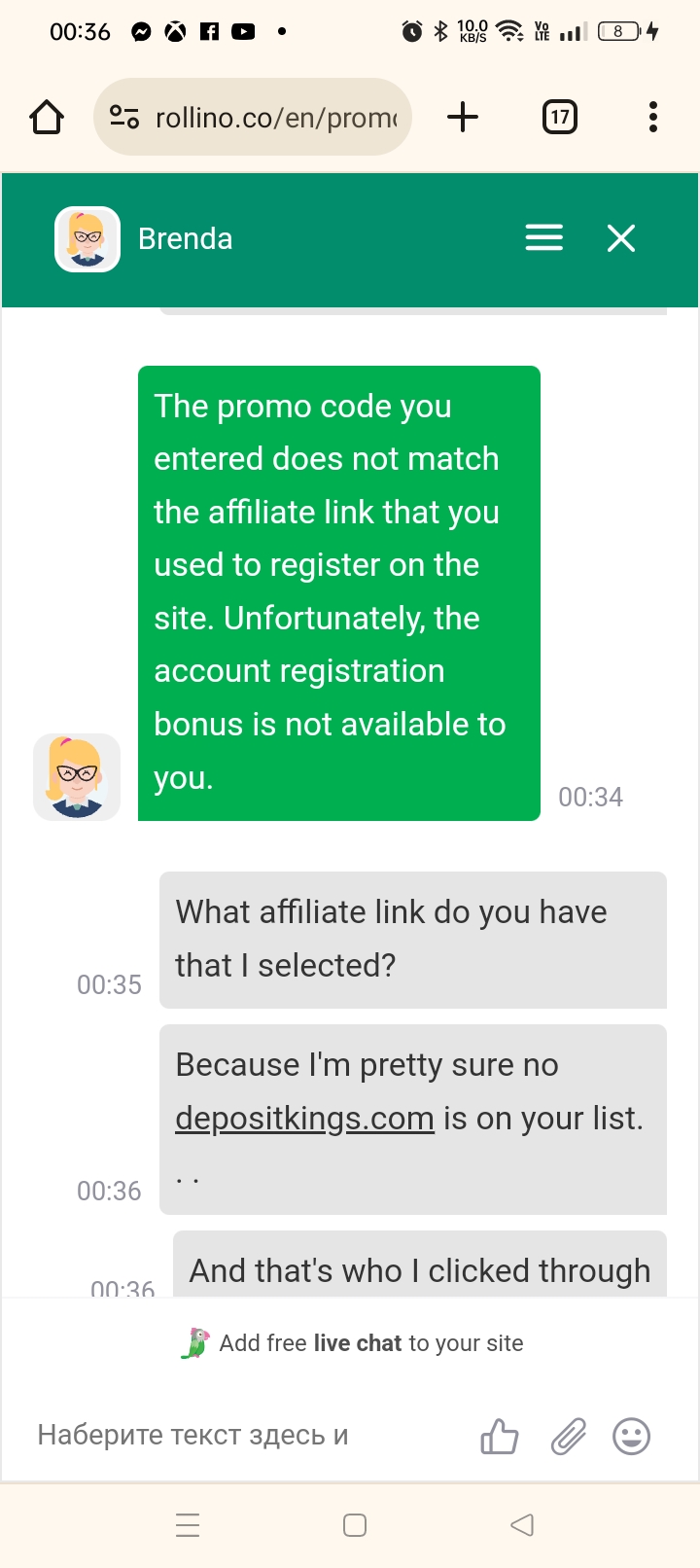
Task: Tap the rollino.co address bar
Action: pos(253,118)
